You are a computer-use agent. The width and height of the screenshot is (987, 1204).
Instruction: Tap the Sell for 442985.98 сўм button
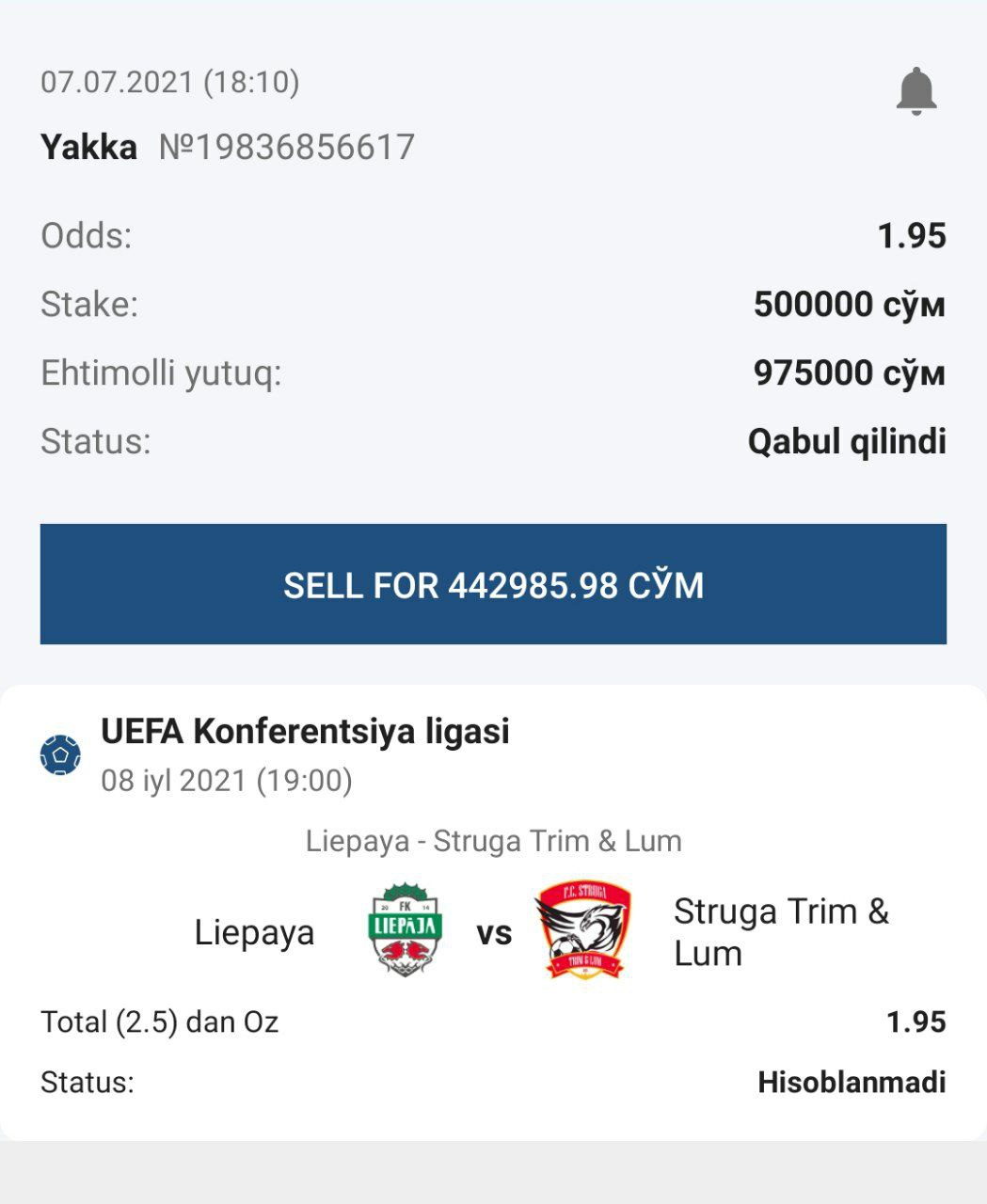493,584
